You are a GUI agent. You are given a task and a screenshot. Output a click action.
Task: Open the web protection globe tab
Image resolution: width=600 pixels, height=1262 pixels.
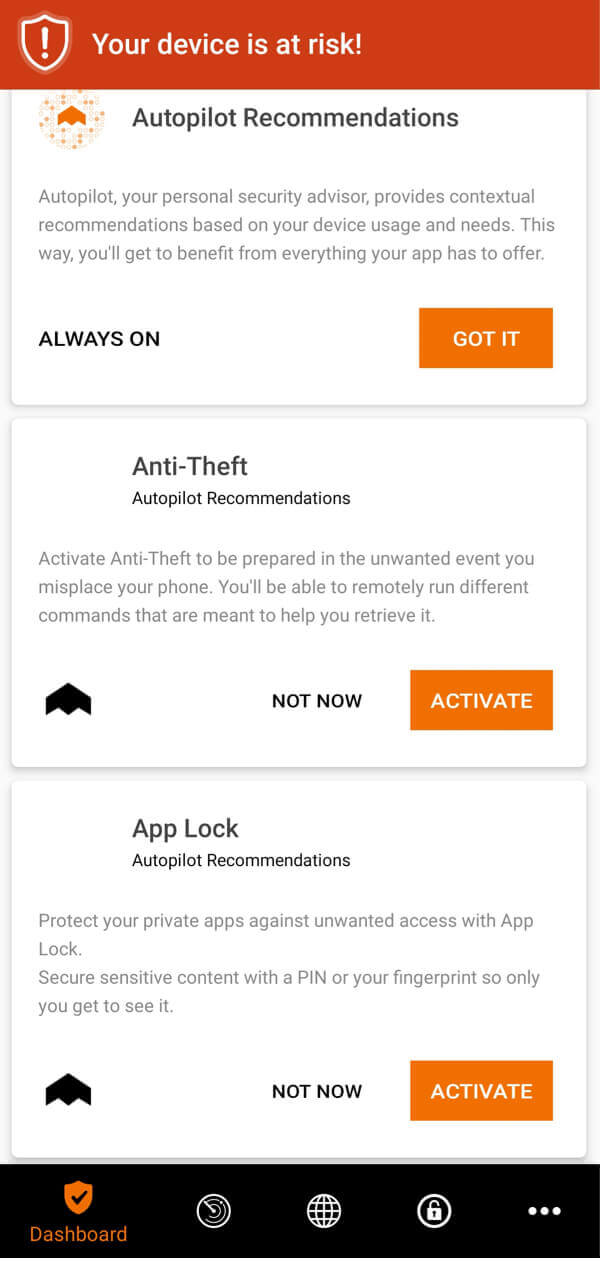point(323,1211)
